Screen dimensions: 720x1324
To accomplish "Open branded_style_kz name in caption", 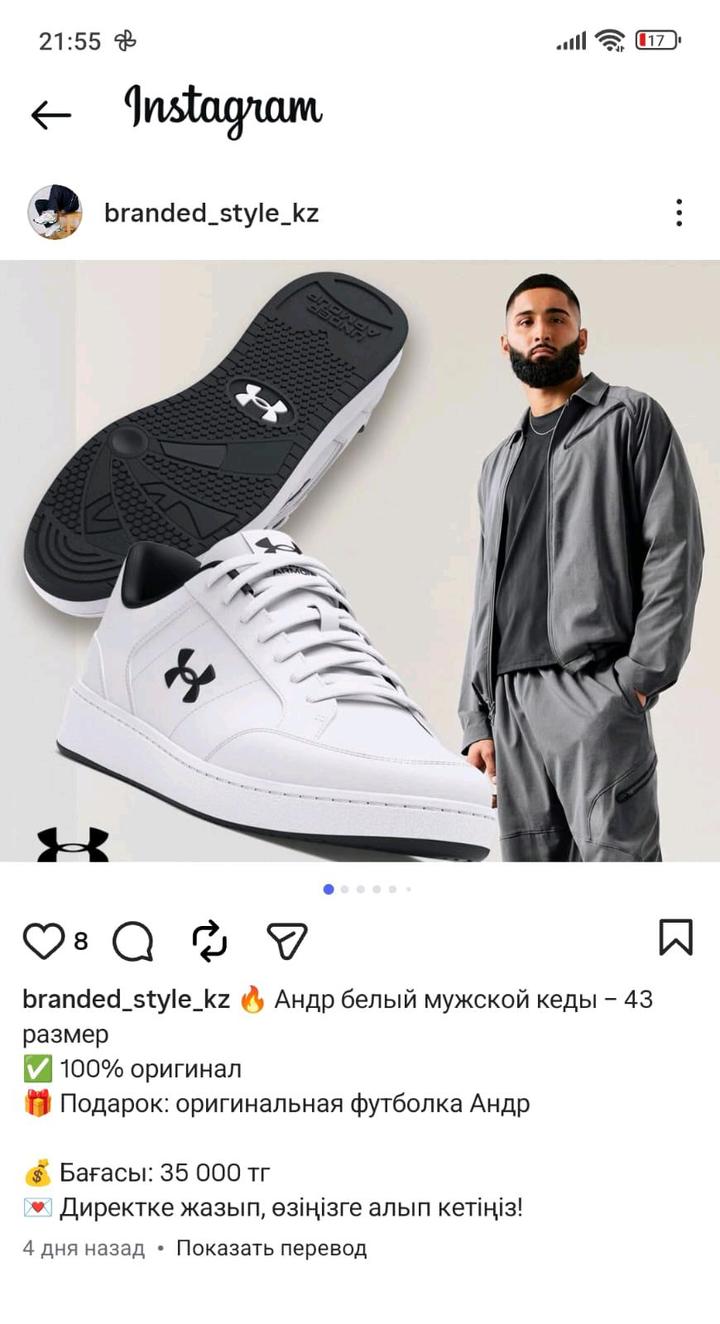I will [126, 999].
